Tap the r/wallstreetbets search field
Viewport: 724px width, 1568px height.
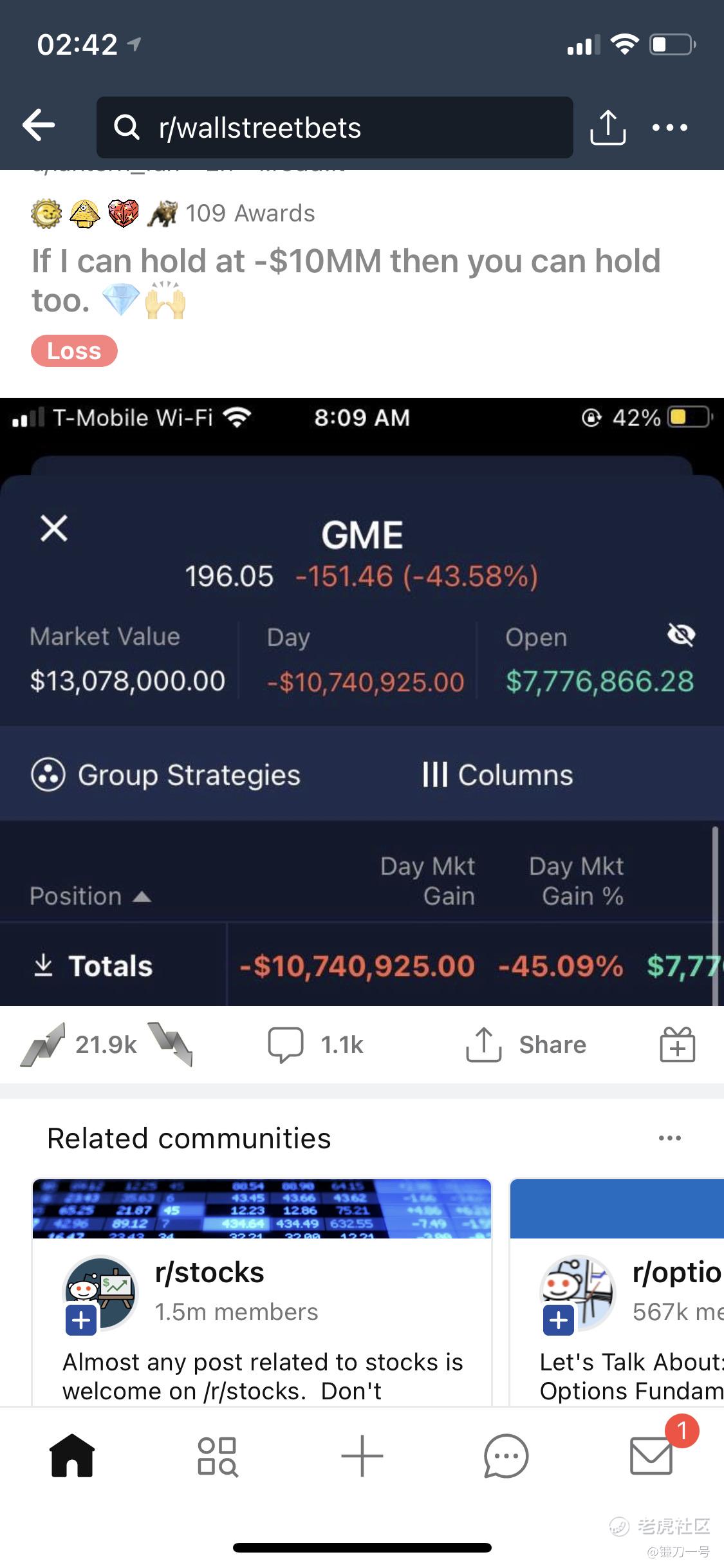point(335,127)
